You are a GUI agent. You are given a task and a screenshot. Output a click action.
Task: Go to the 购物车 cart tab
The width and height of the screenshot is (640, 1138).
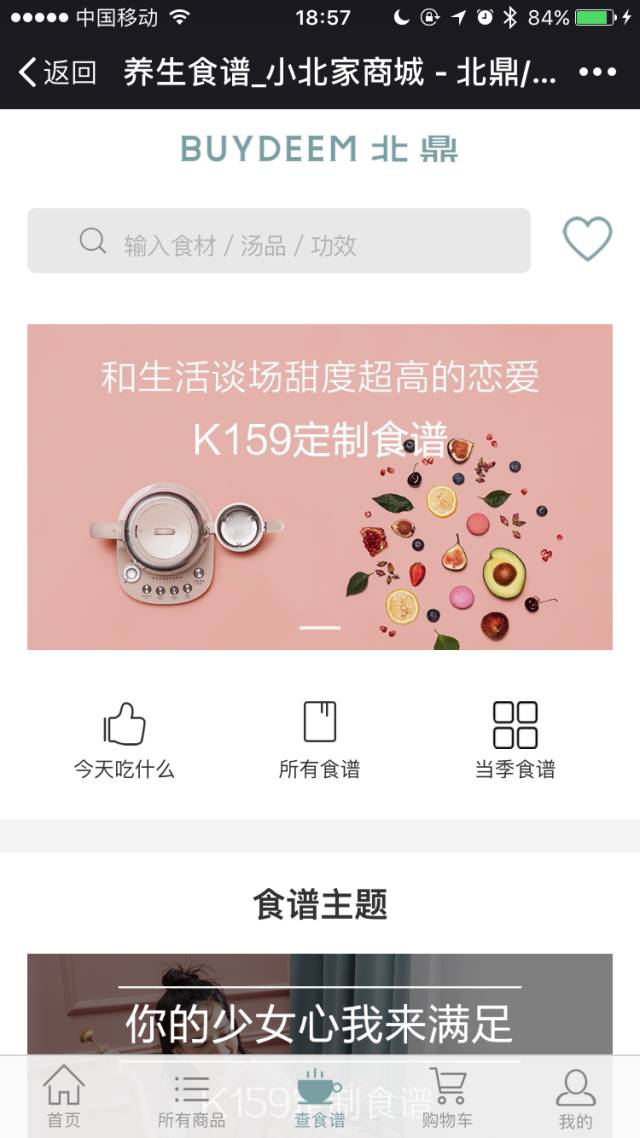447,1097
